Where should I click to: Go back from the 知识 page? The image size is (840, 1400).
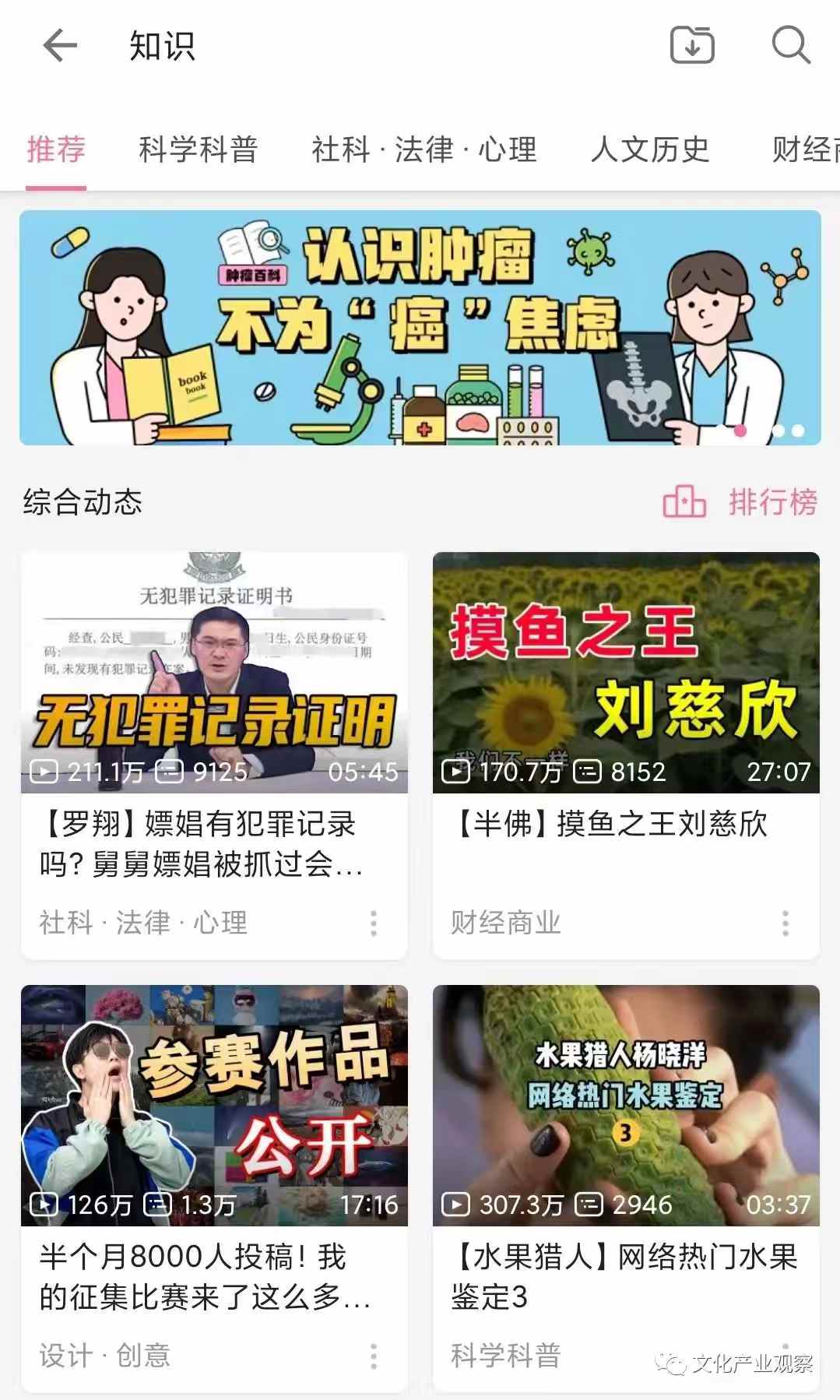click(x=60, y=46)
